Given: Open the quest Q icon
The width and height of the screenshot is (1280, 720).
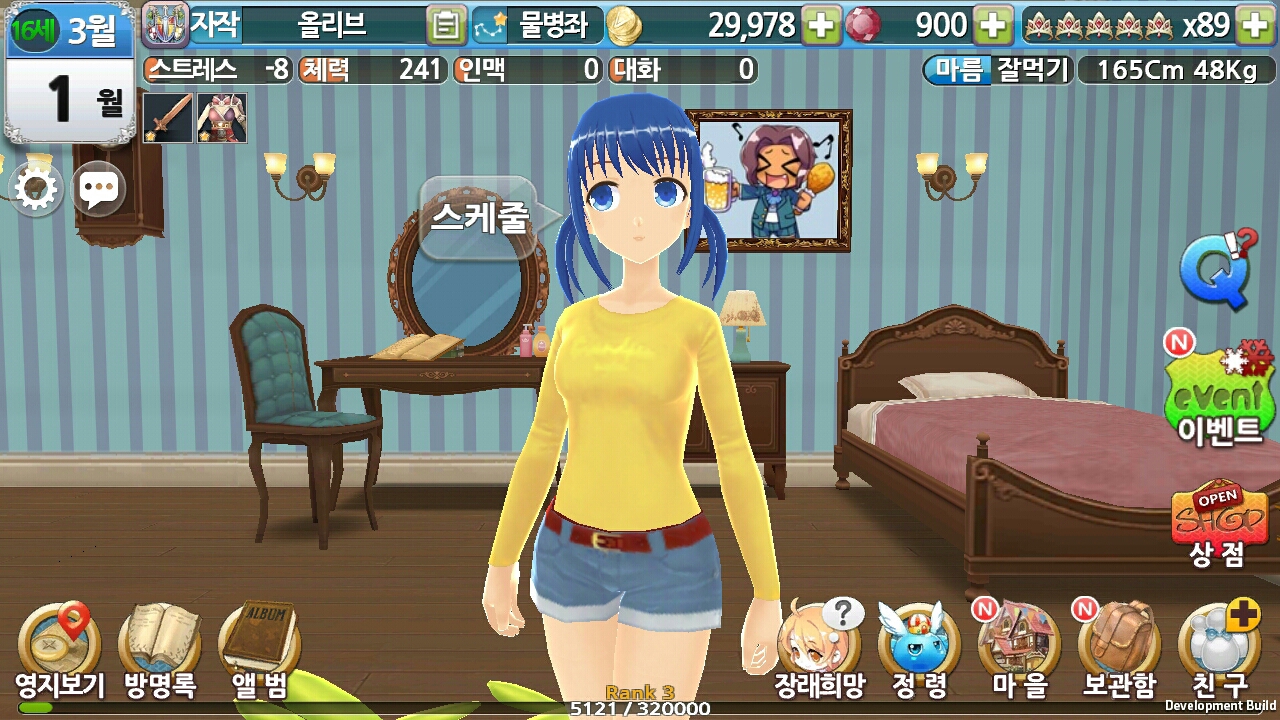Looking at the screenshot, I should (x=1217, y=270).
